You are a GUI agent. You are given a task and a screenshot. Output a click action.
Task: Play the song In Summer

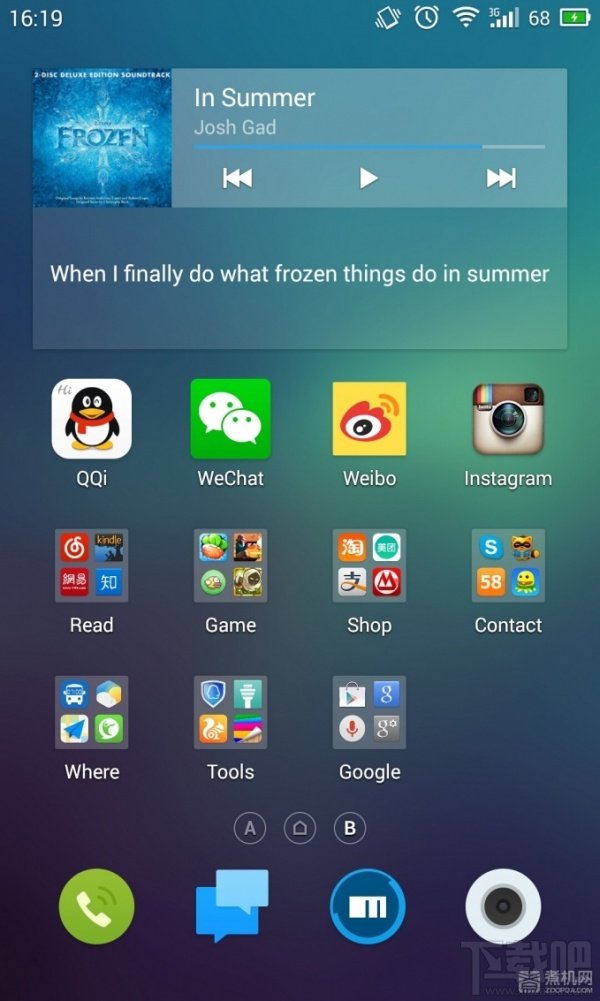point(368,178)
